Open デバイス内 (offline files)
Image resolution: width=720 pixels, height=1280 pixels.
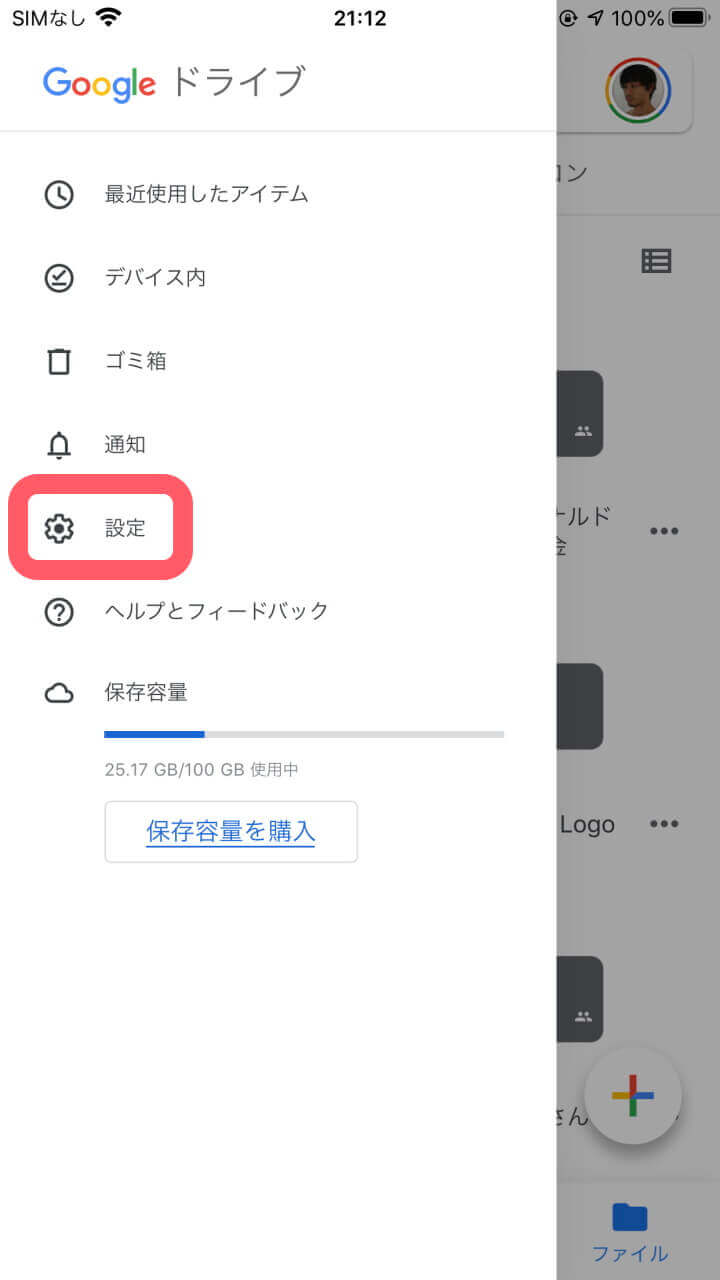click(155, 277)
